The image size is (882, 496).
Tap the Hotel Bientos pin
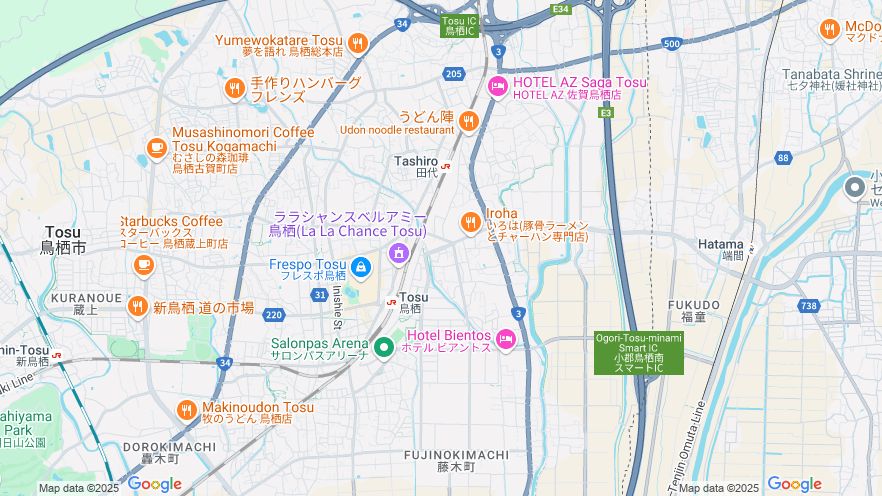point(506,340)
